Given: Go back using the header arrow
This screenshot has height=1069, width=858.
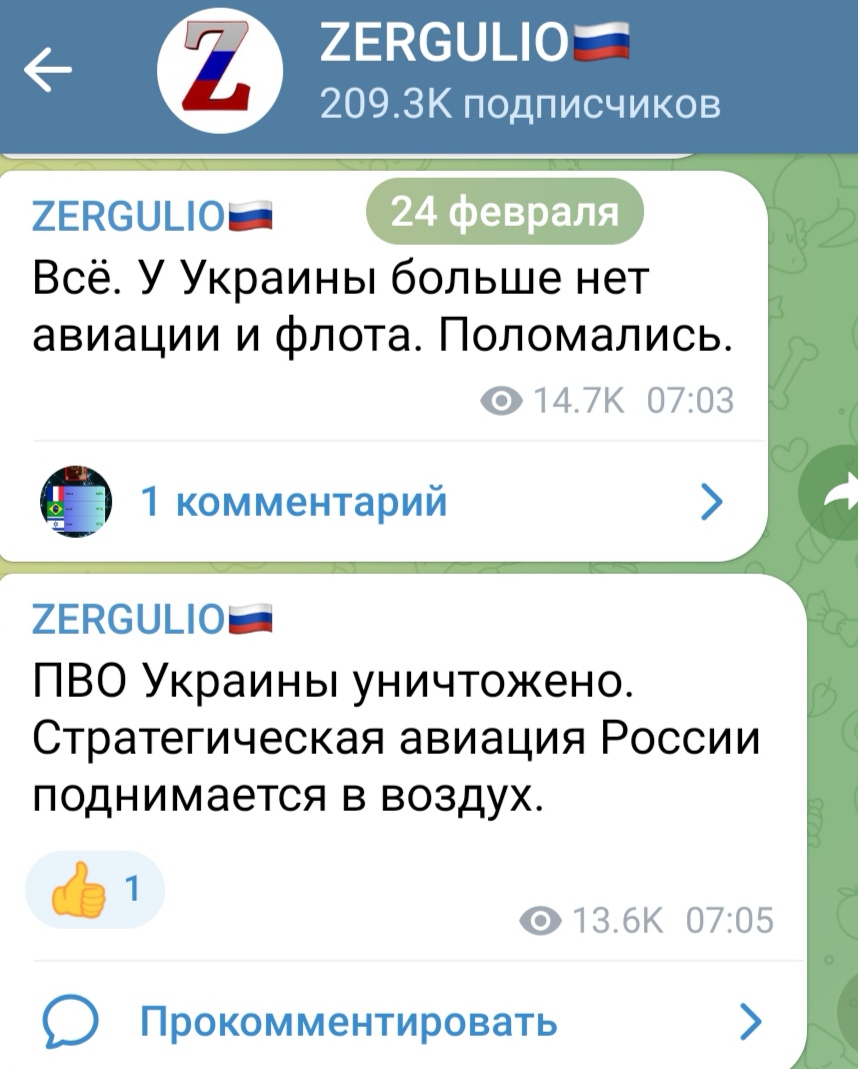Looking at the screenshot, I should click(x=48, y=70).
